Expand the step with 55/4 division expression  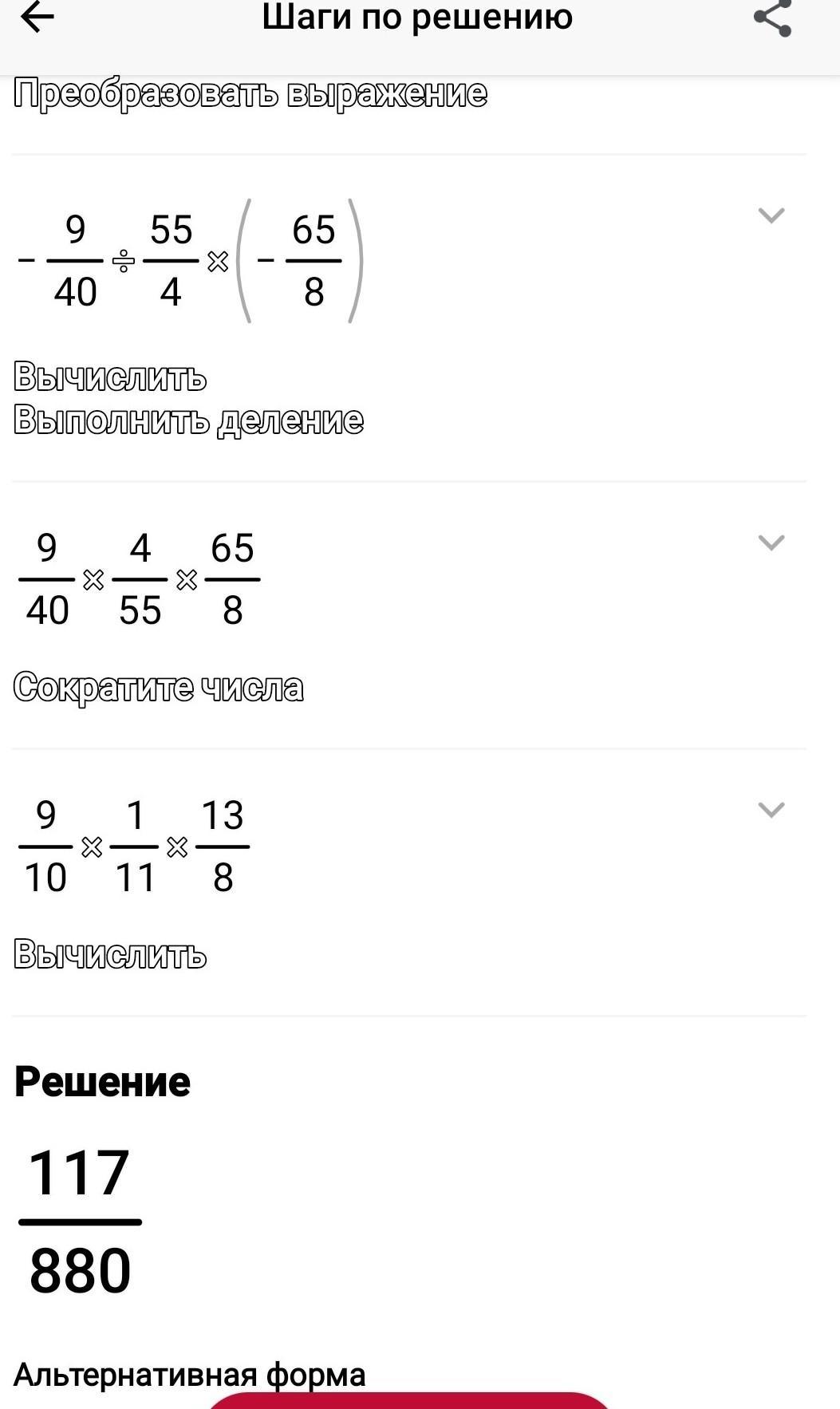pyautogui.click(x=771, y=215)
